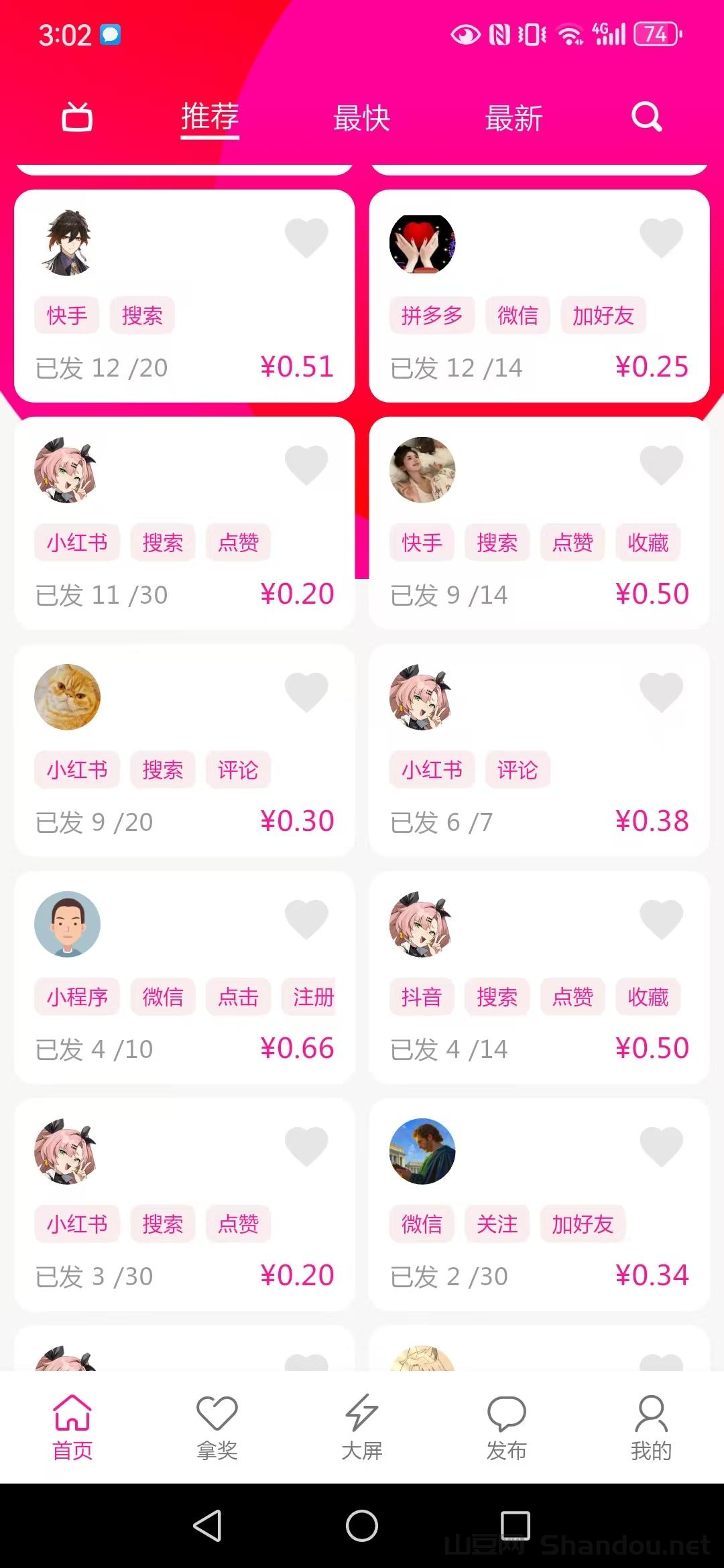The image size is (724, 1568).
Task: Open the 微信 关注 加好友 task at ¥0.34
Action: coord(539,1205)
